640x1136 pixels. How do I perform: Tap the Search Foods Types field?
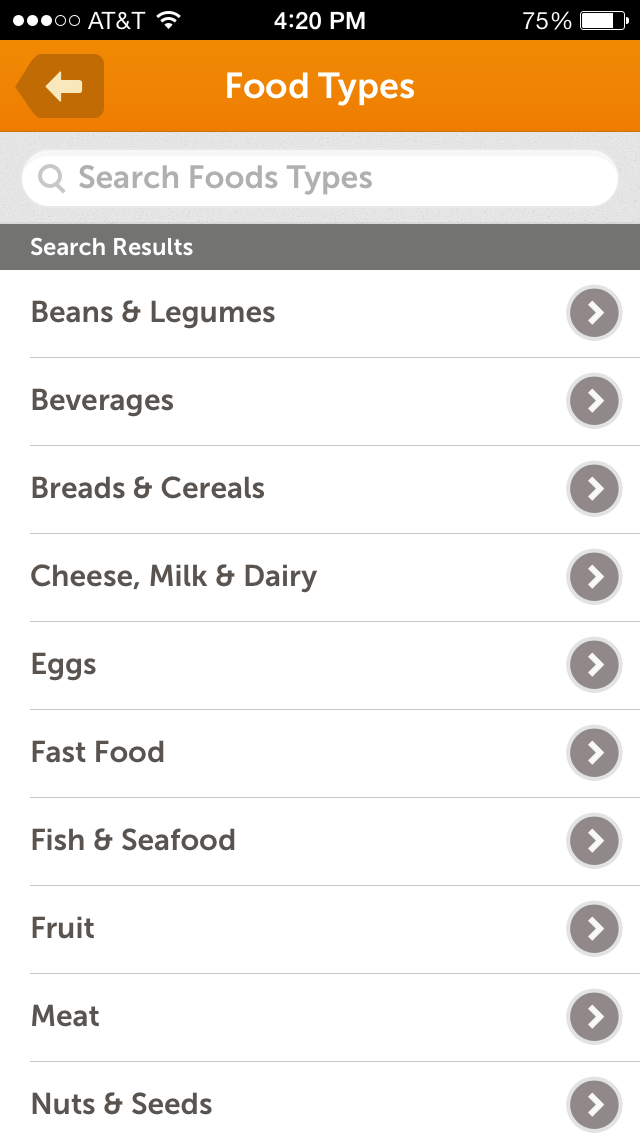pos(320,179)
